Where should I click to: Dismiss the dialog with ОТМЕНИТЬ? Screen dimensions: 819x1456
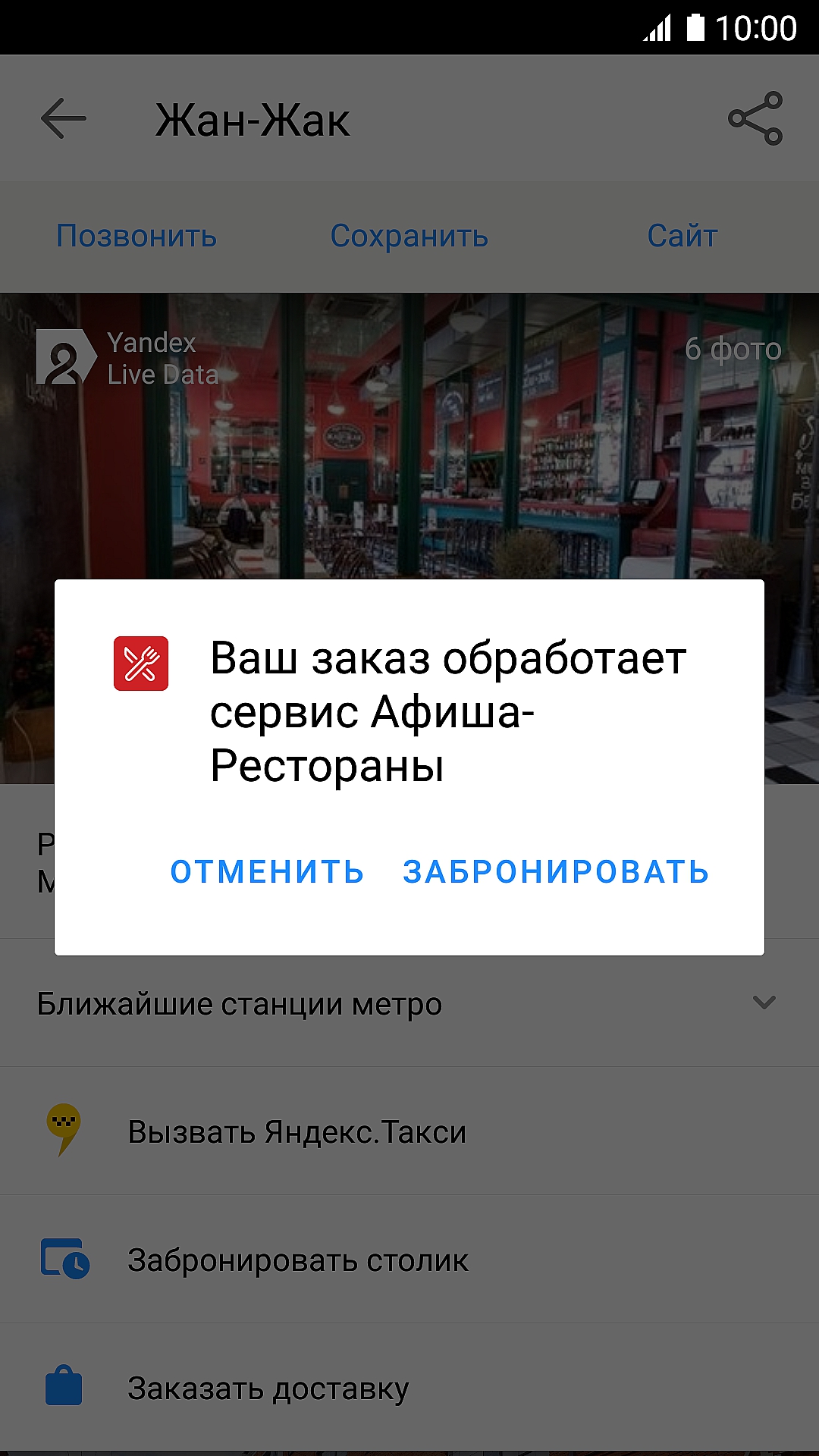click(267, 872)
